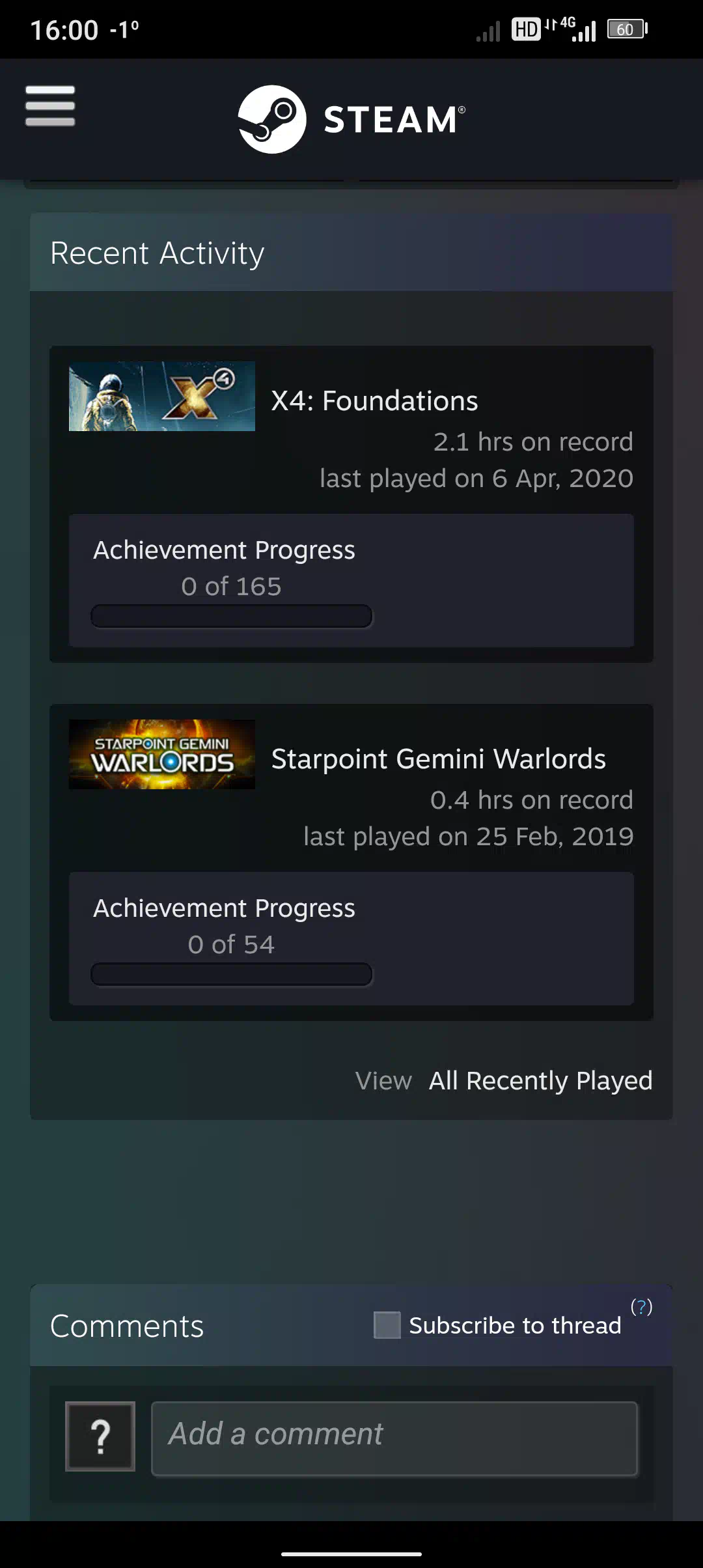
Task: View All Recently Played games
Action: pyautogui.click(x=540, y=1081)
